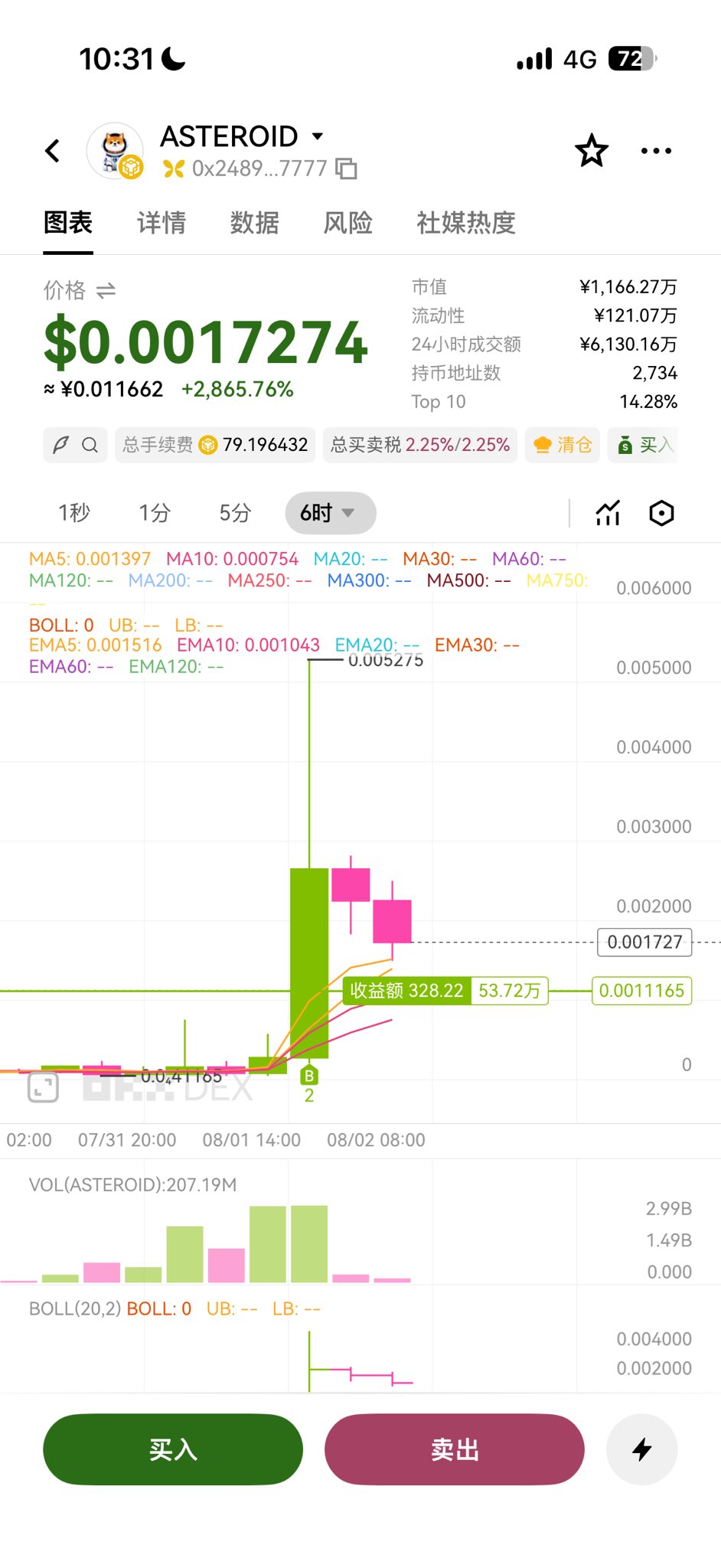Switch to the 详情 tab
Screen dimensions: 721x1568
(x=161, y=223)
